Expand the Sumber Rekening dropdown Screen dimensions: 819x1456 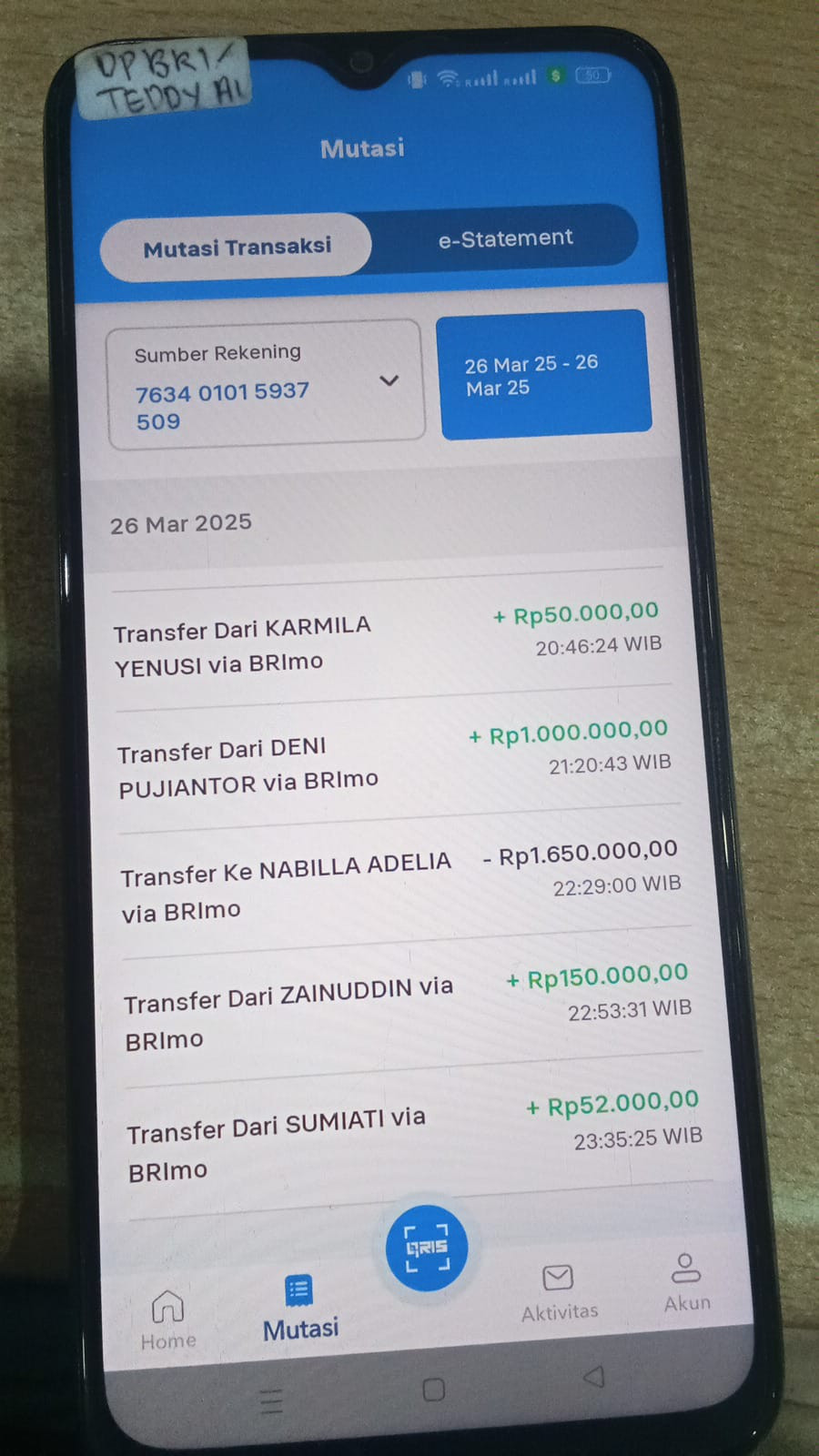[265, 384]
